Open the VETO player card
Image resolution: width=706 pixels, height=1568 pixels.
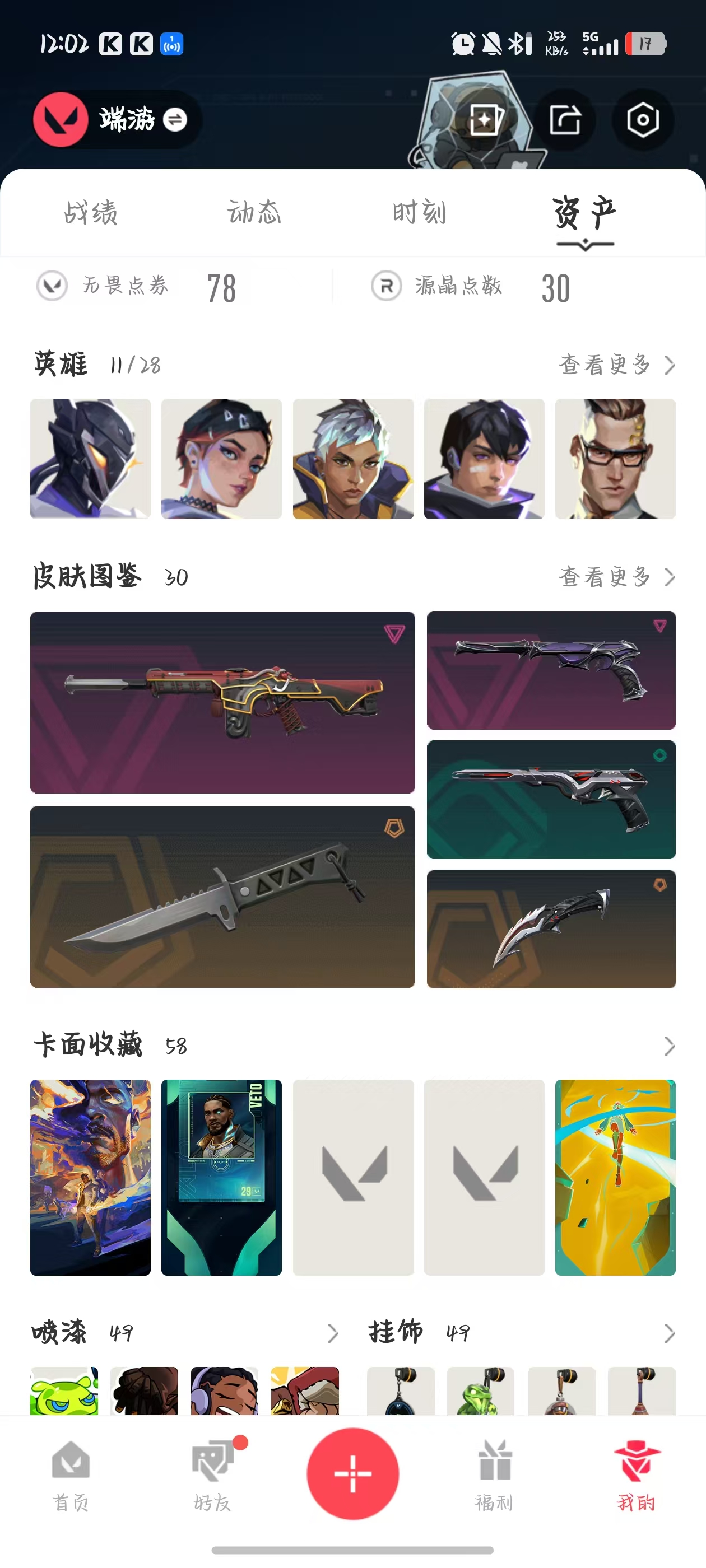click(x=221, y=1177)
